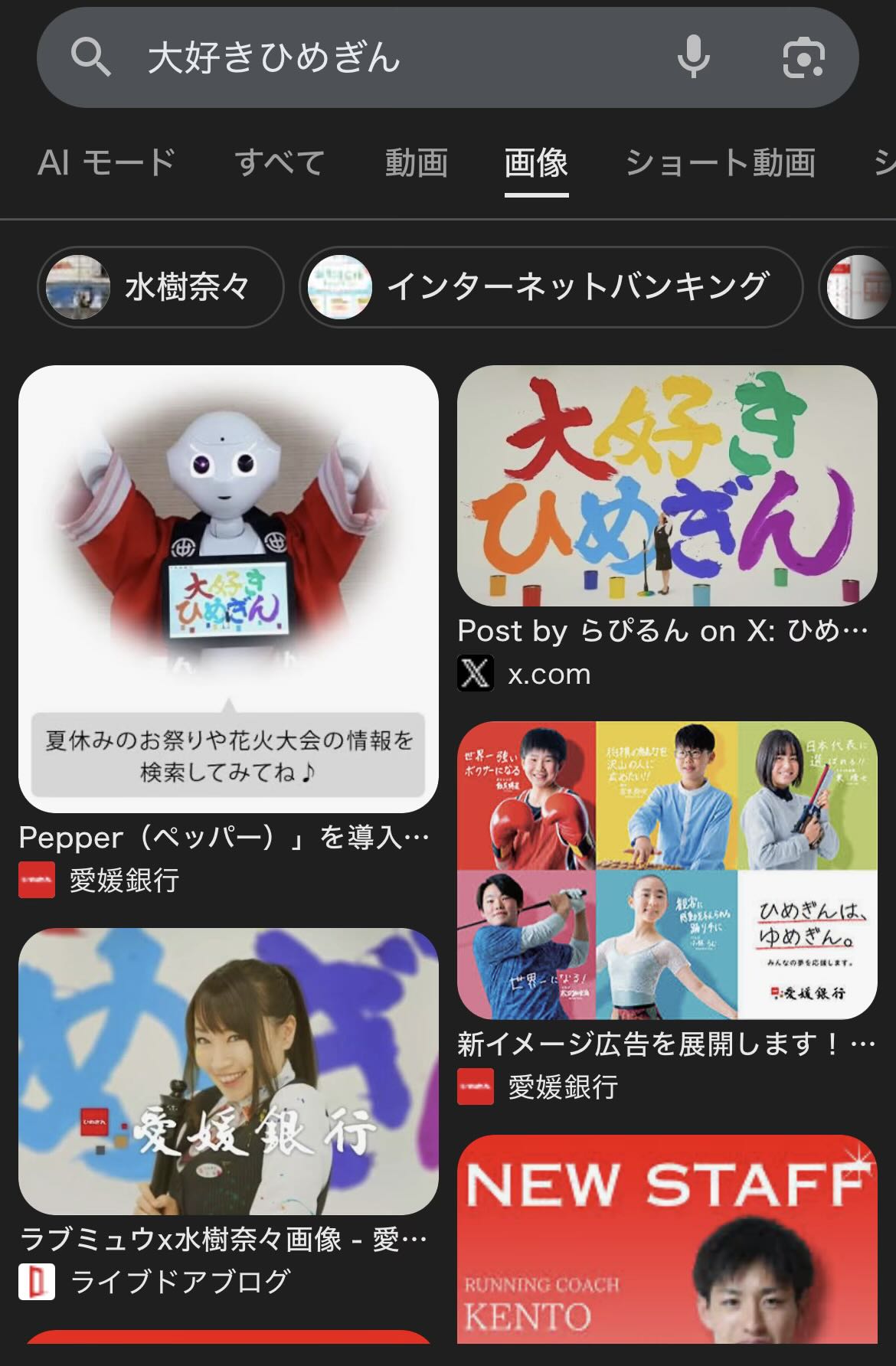Open camera image search (Lens)
Image resolution: width=896 pixels, height=1366 pixels.
pos(803,58)
